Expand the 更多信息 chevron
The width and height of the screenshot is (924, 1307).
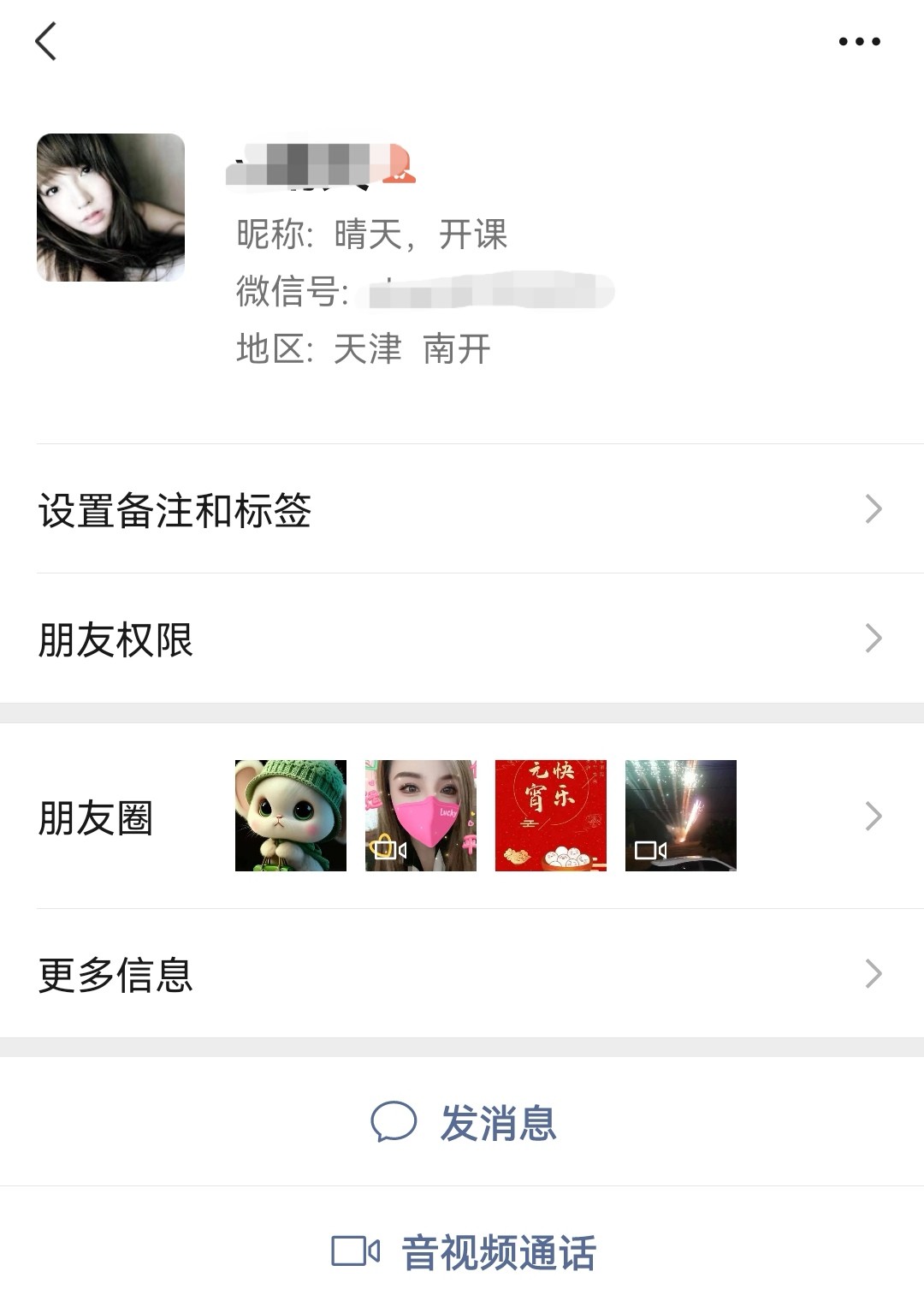874,971
